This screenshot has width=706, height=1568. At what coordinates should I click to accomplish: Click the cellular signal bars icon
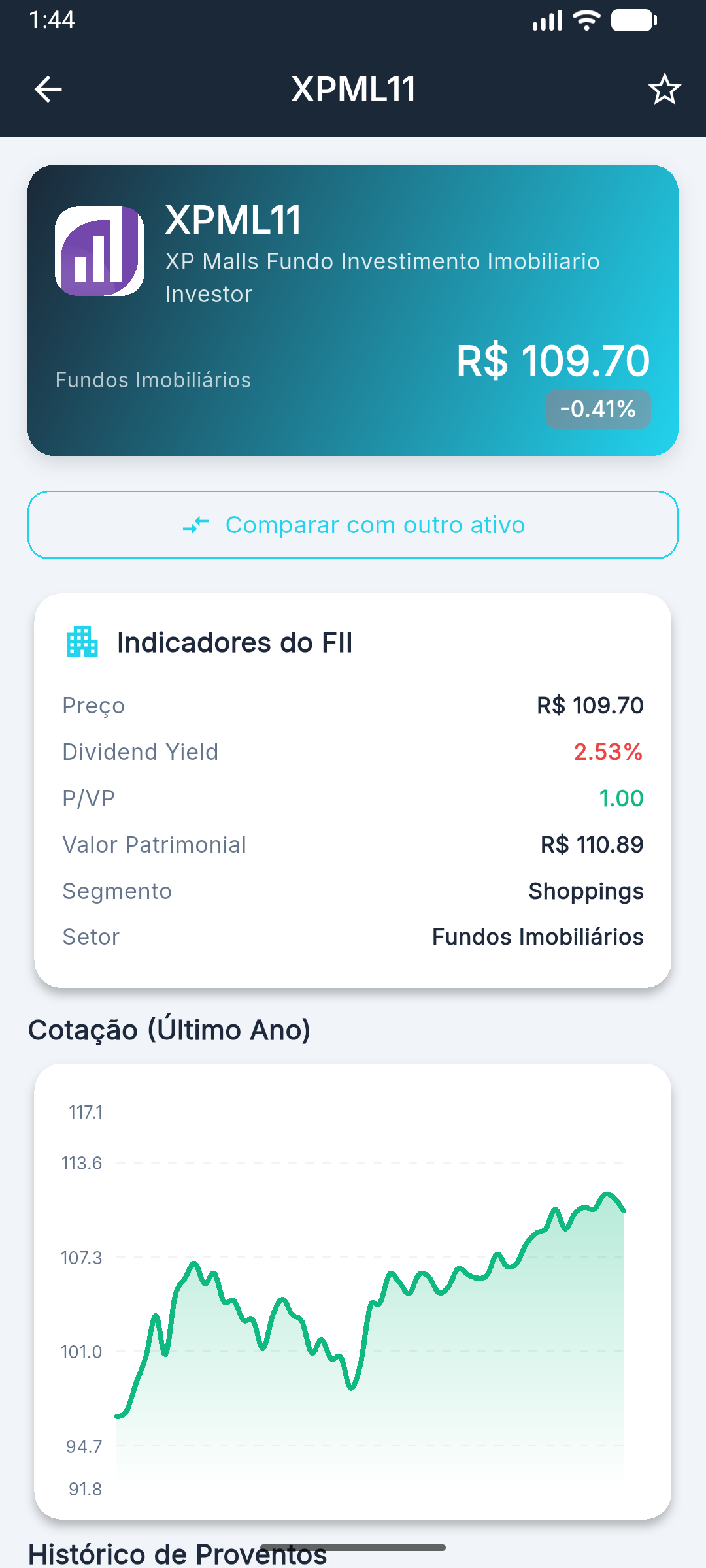click(548, 20)
